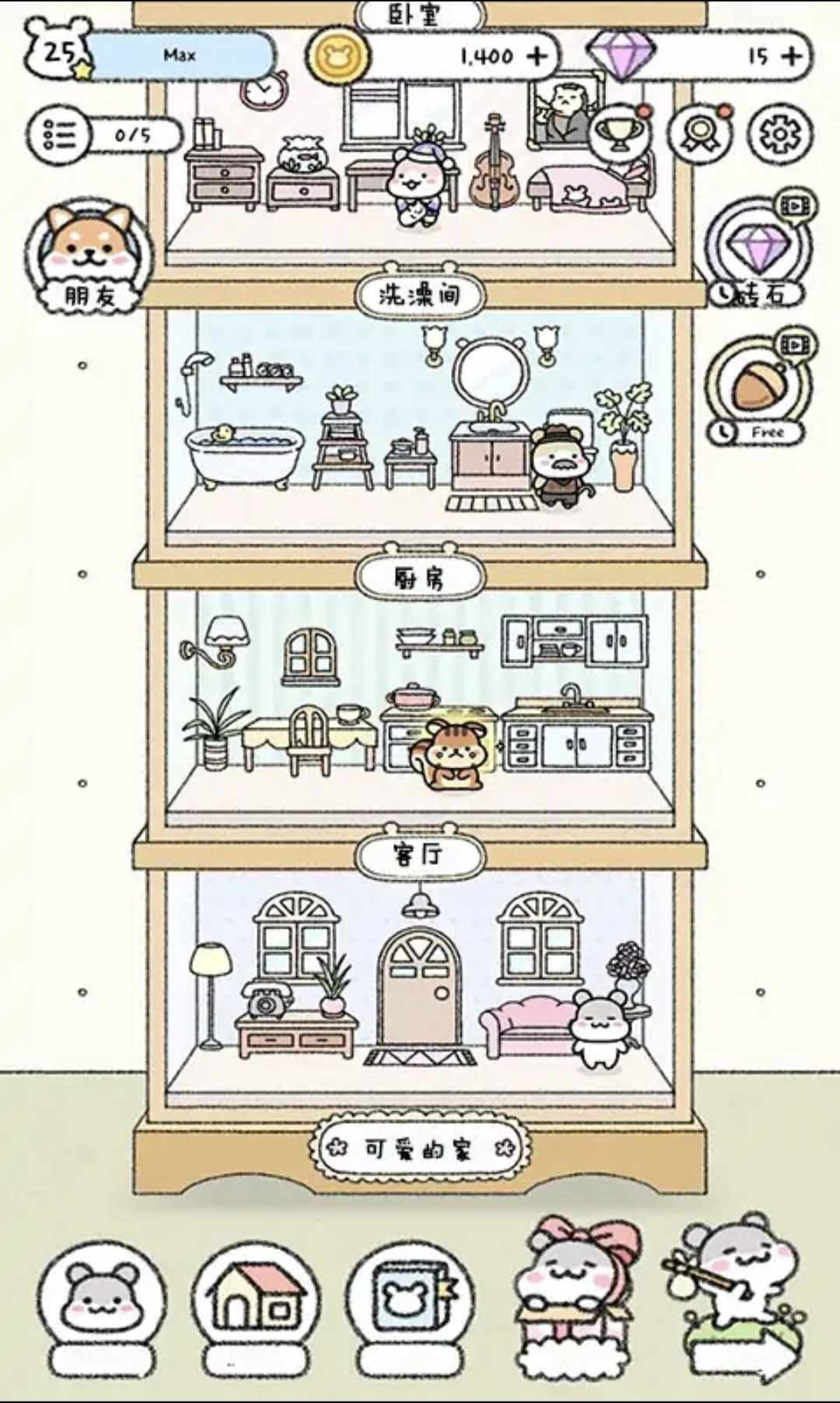Open the settings gear
Image resolution: width=840 pixels, height=1403 pixels.
[779, 134]
